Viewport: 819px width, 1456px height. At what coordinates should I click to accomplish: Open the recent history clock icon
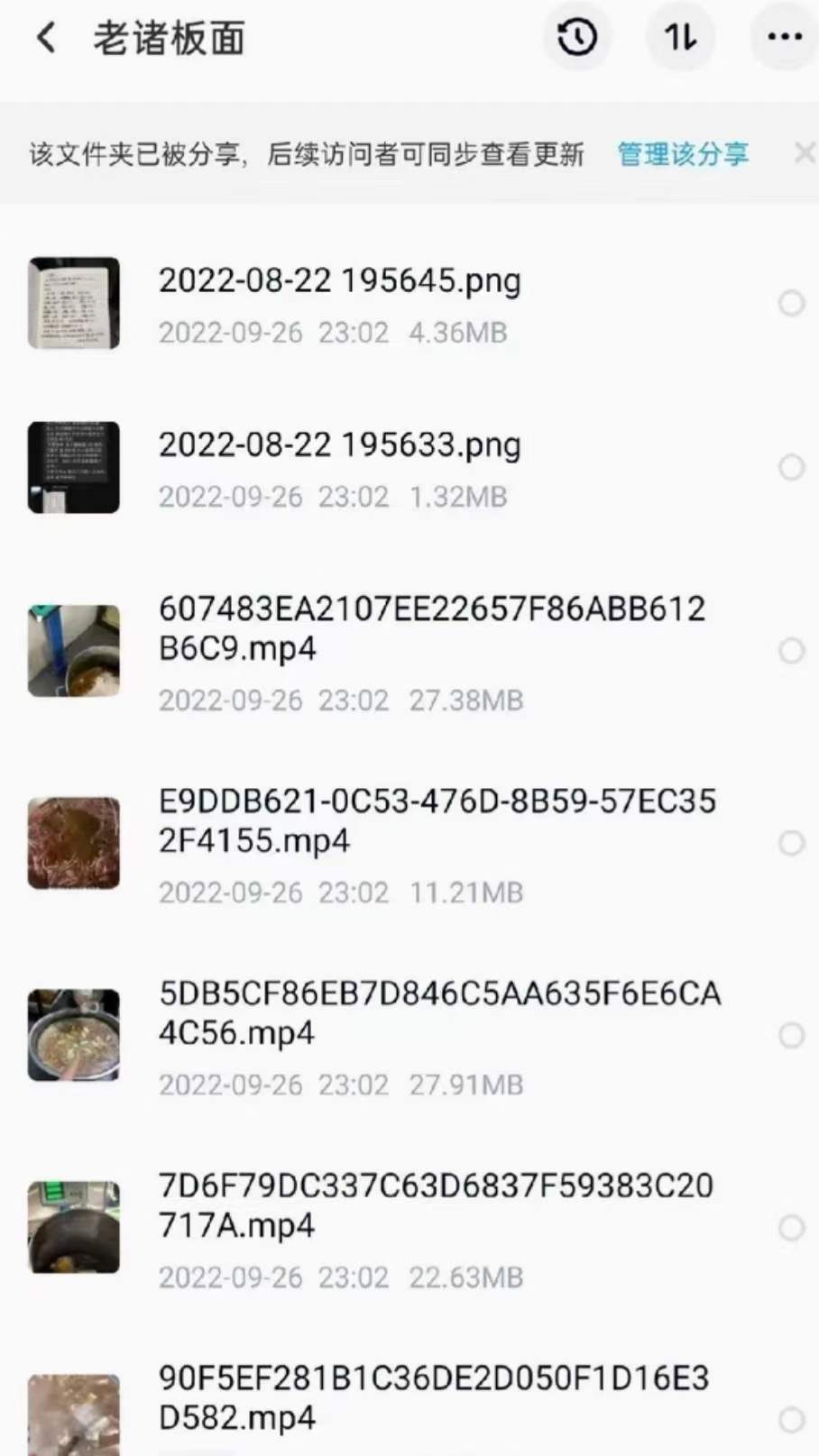point(577,38)
